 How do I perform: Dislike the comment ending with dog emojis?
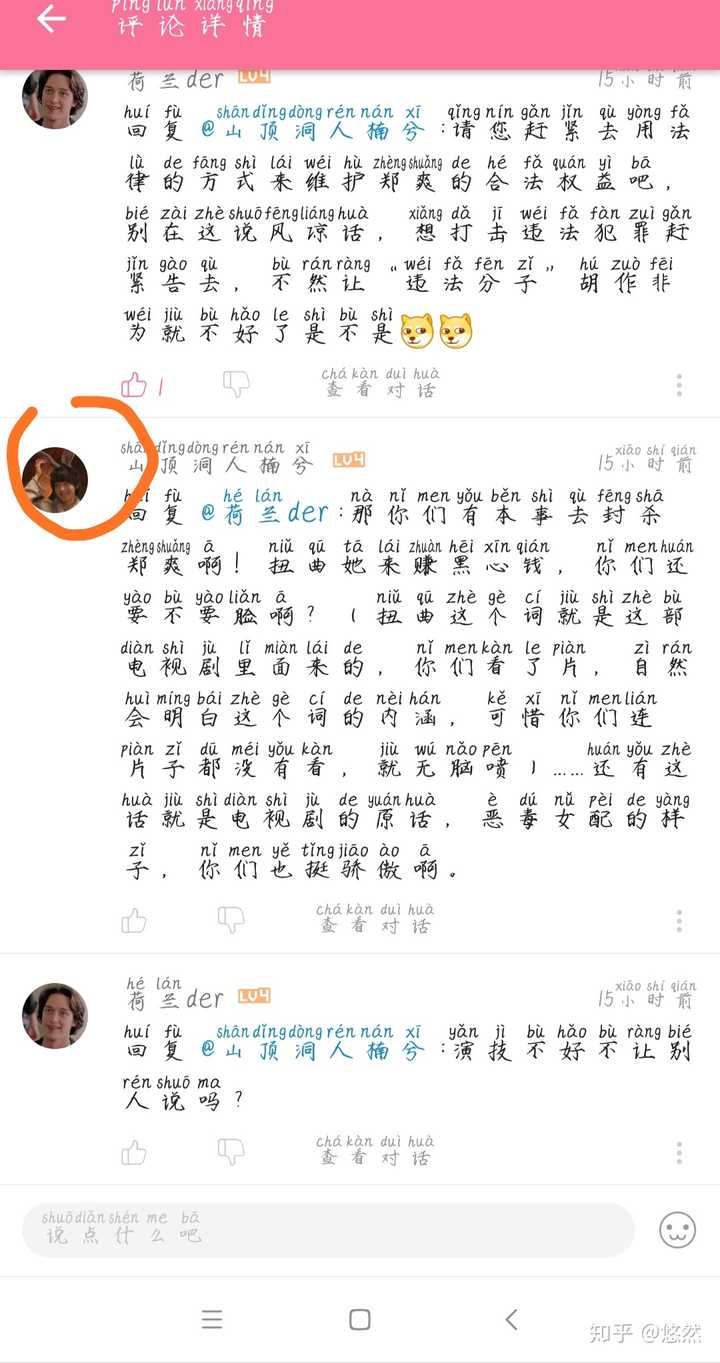click(236, 384)
